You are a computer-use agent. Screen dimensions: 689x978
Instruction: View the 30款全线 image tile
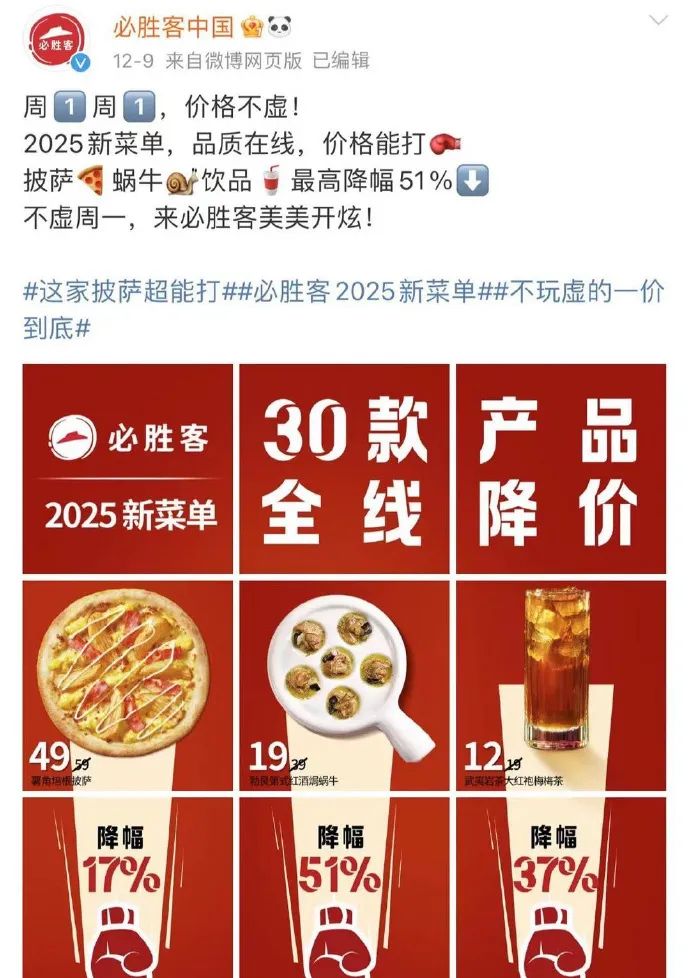pos(344,468)
